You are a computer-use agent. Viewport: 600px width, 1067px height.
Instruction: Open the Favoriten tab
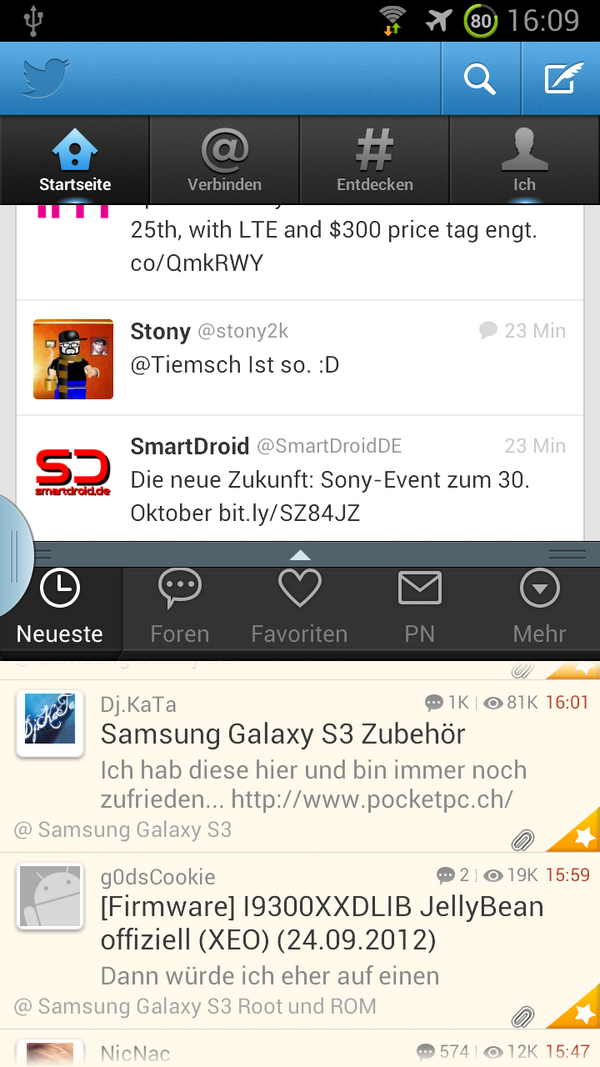tap(299, 608)
